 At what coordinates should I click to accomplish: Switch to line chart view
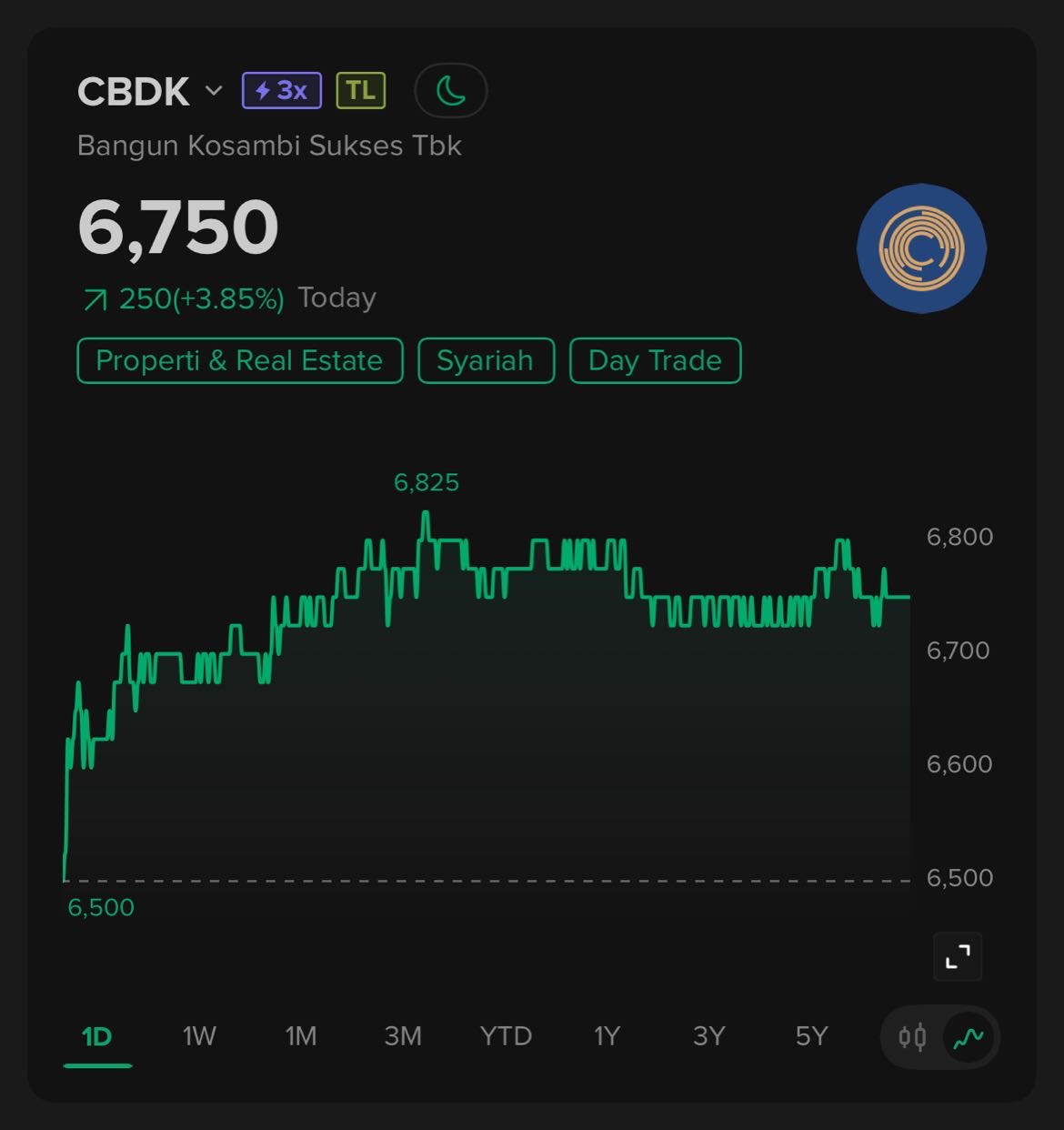tap(969, 1037)
